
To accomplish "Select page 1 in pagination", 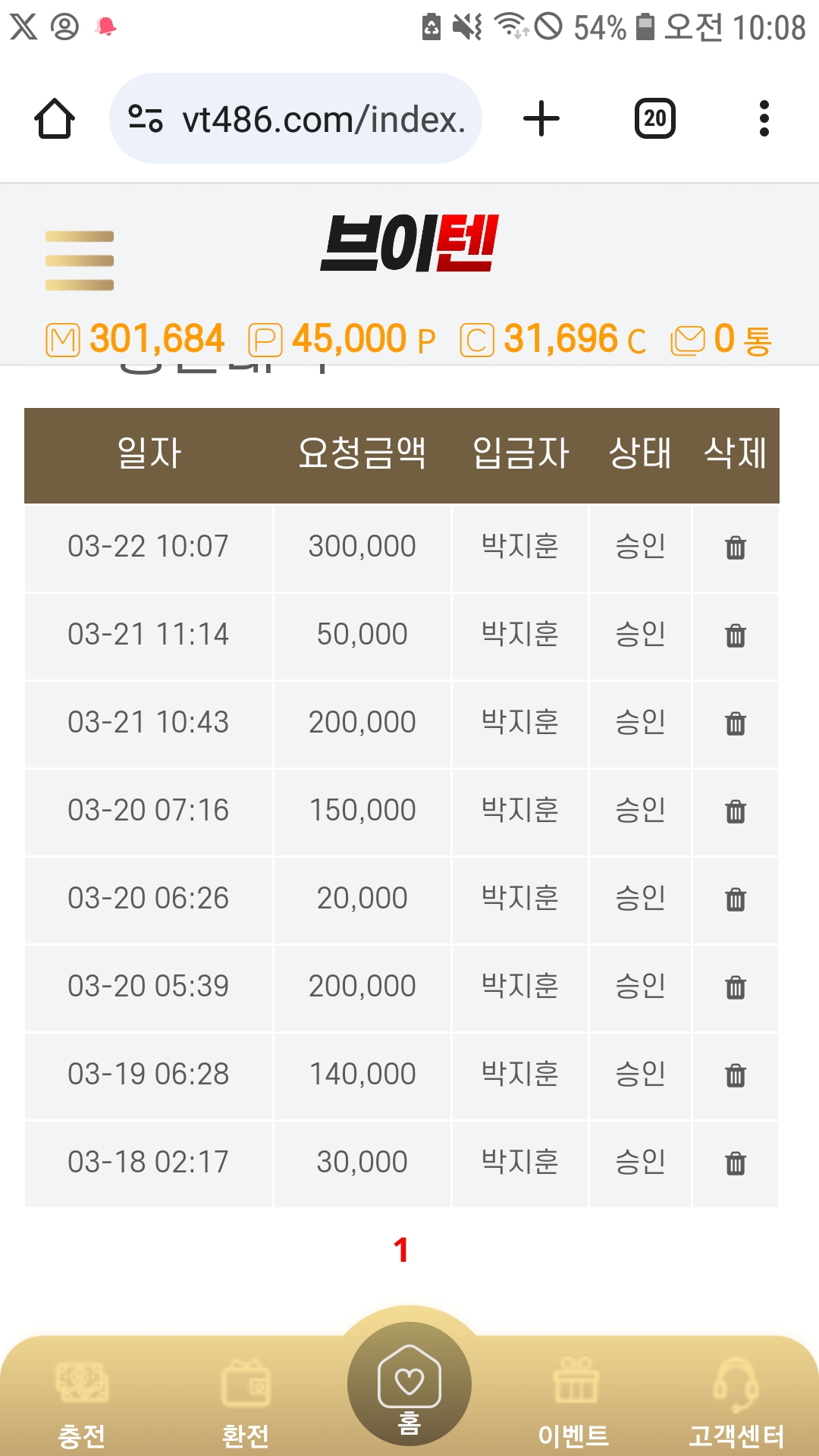I will click(x=401, y=1250).
